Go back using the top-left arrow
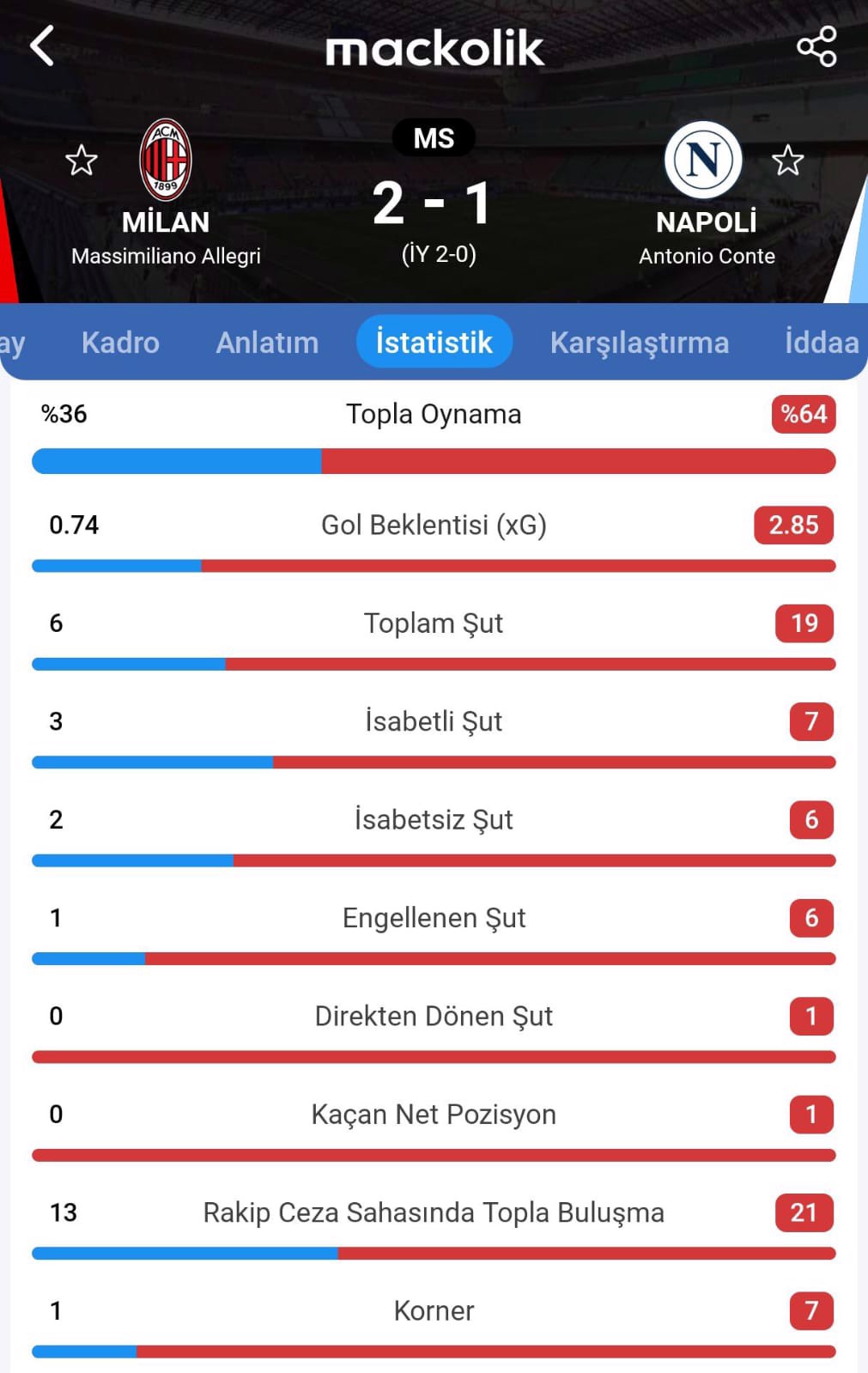This screenshot has height=1373, width=868. pyautogui.click(x=42, y=46)
